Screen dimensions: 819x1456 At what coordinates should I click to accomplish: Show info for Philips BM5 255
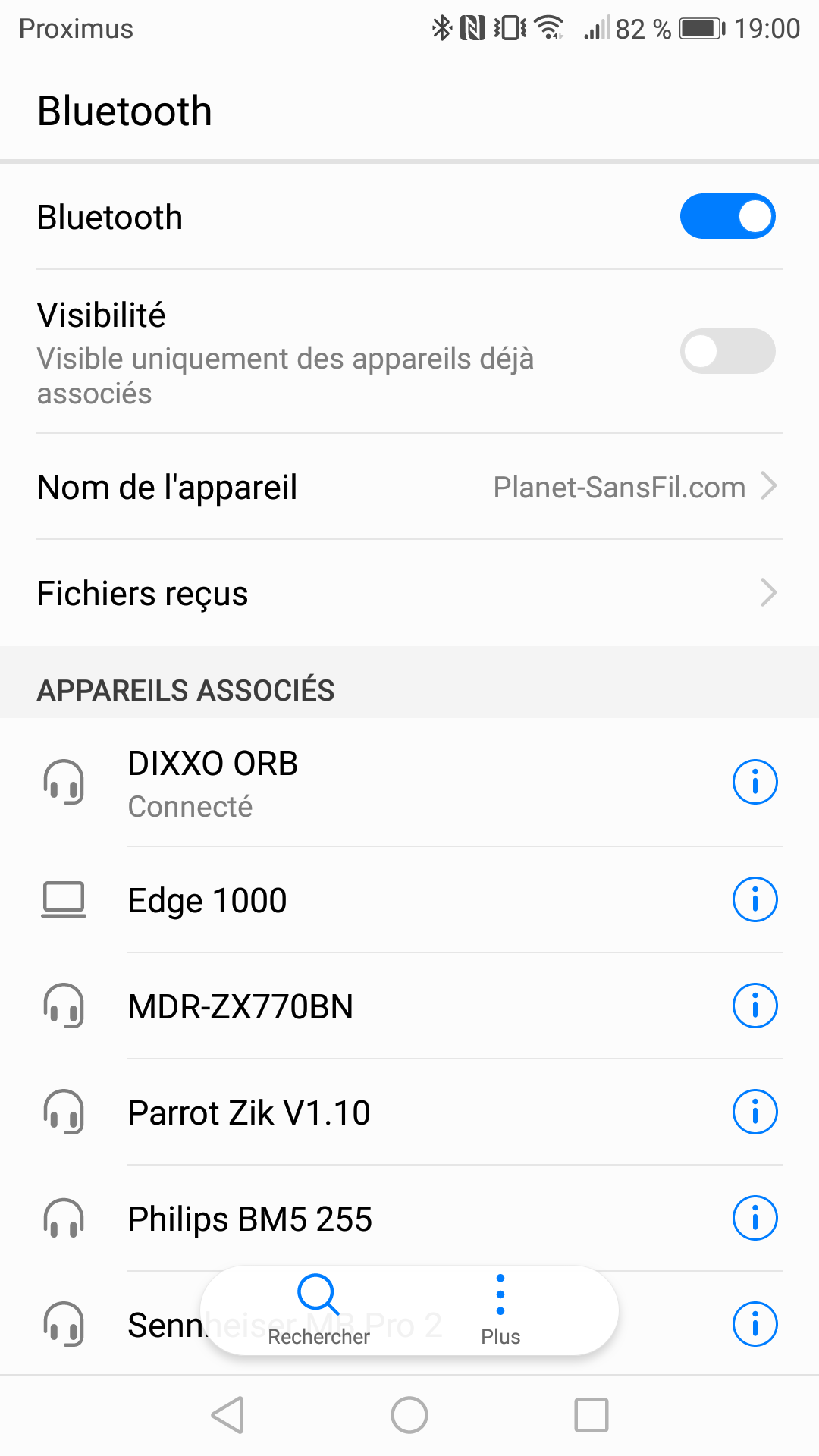(x=755, y=1218)
